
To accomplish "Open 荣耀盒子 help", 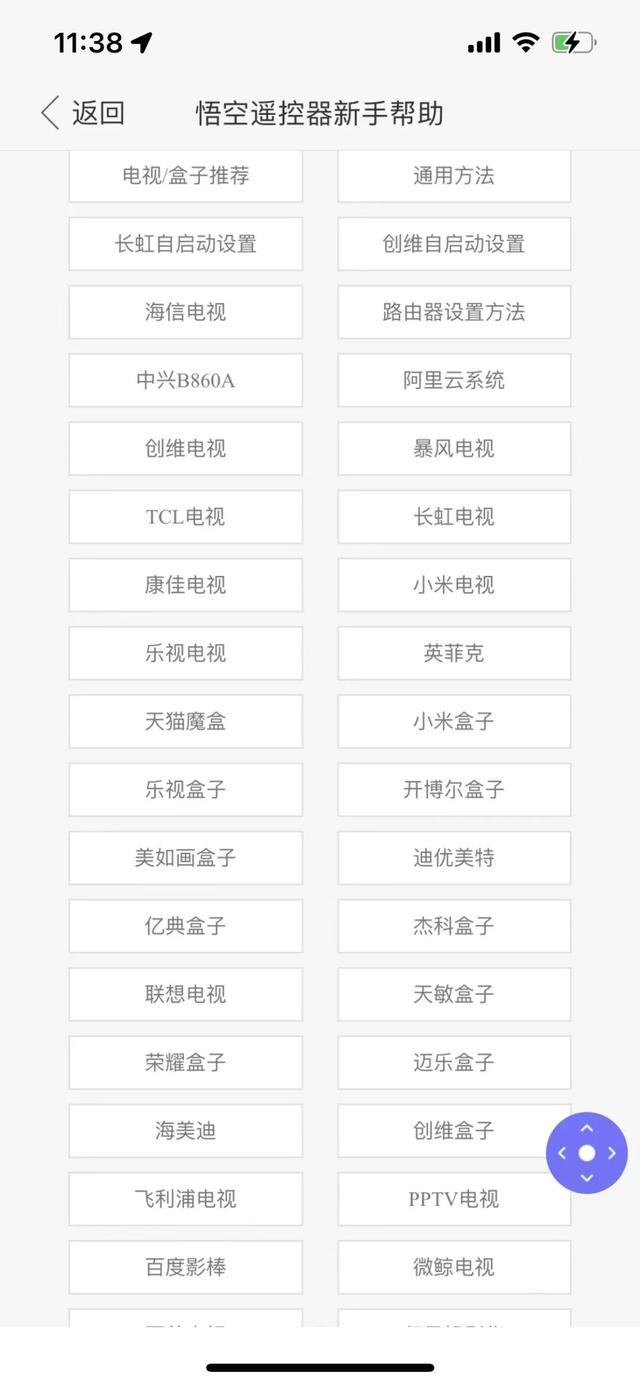I will tap(186, 1062).
